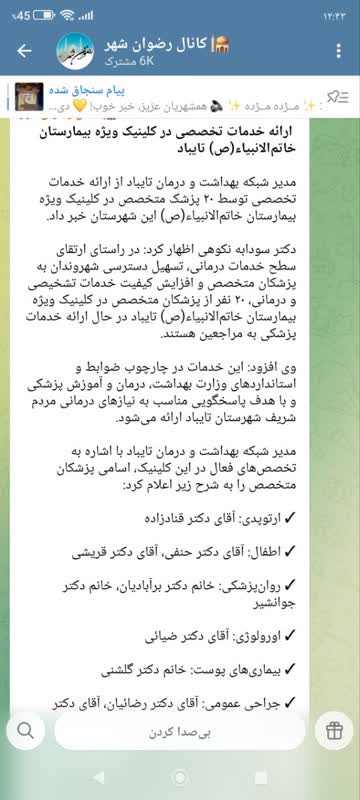Go back using the header arrow
Image resolution: width=360 pixels, height=800 pixels.
pyautogui.click(x=24, y=51)
